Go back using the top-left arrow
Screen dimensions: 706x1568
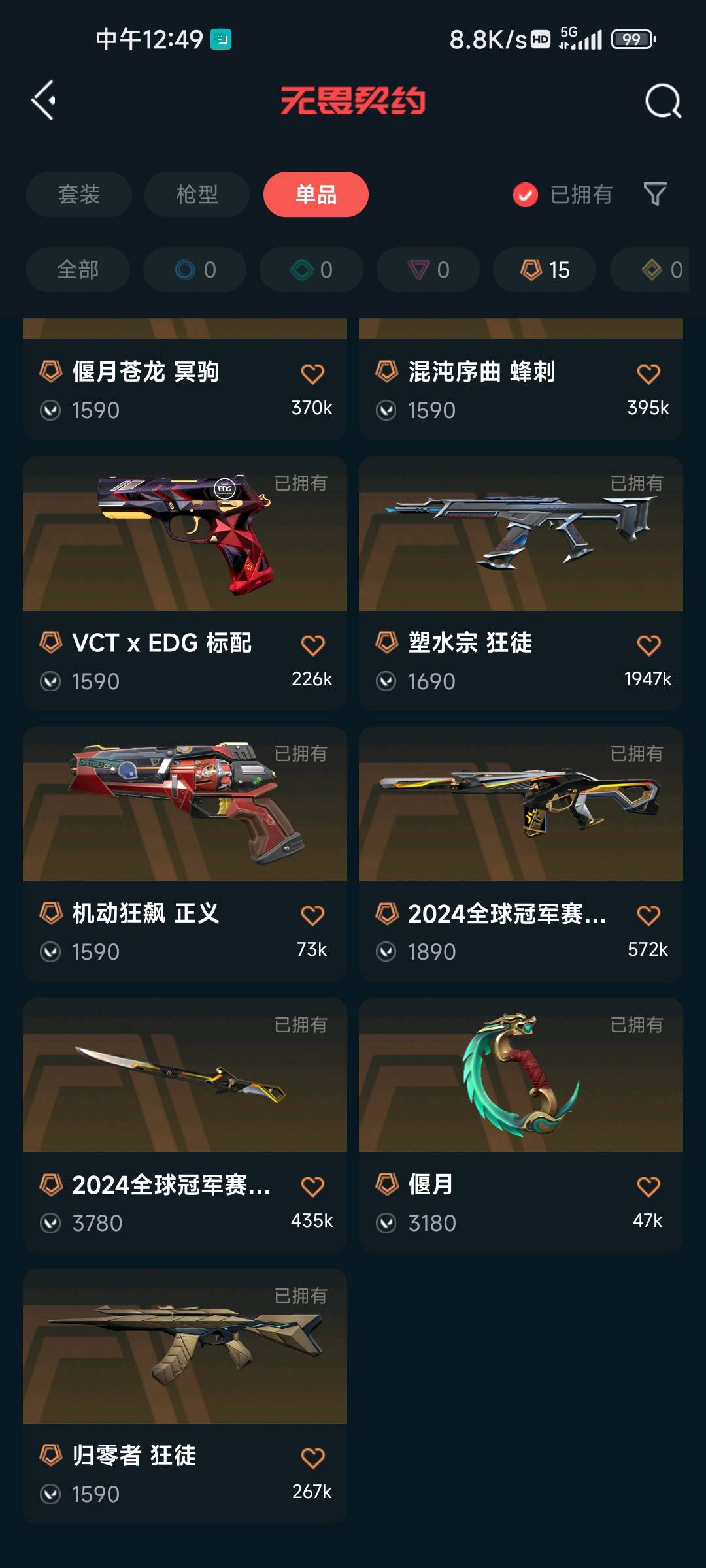pos(44,101)
